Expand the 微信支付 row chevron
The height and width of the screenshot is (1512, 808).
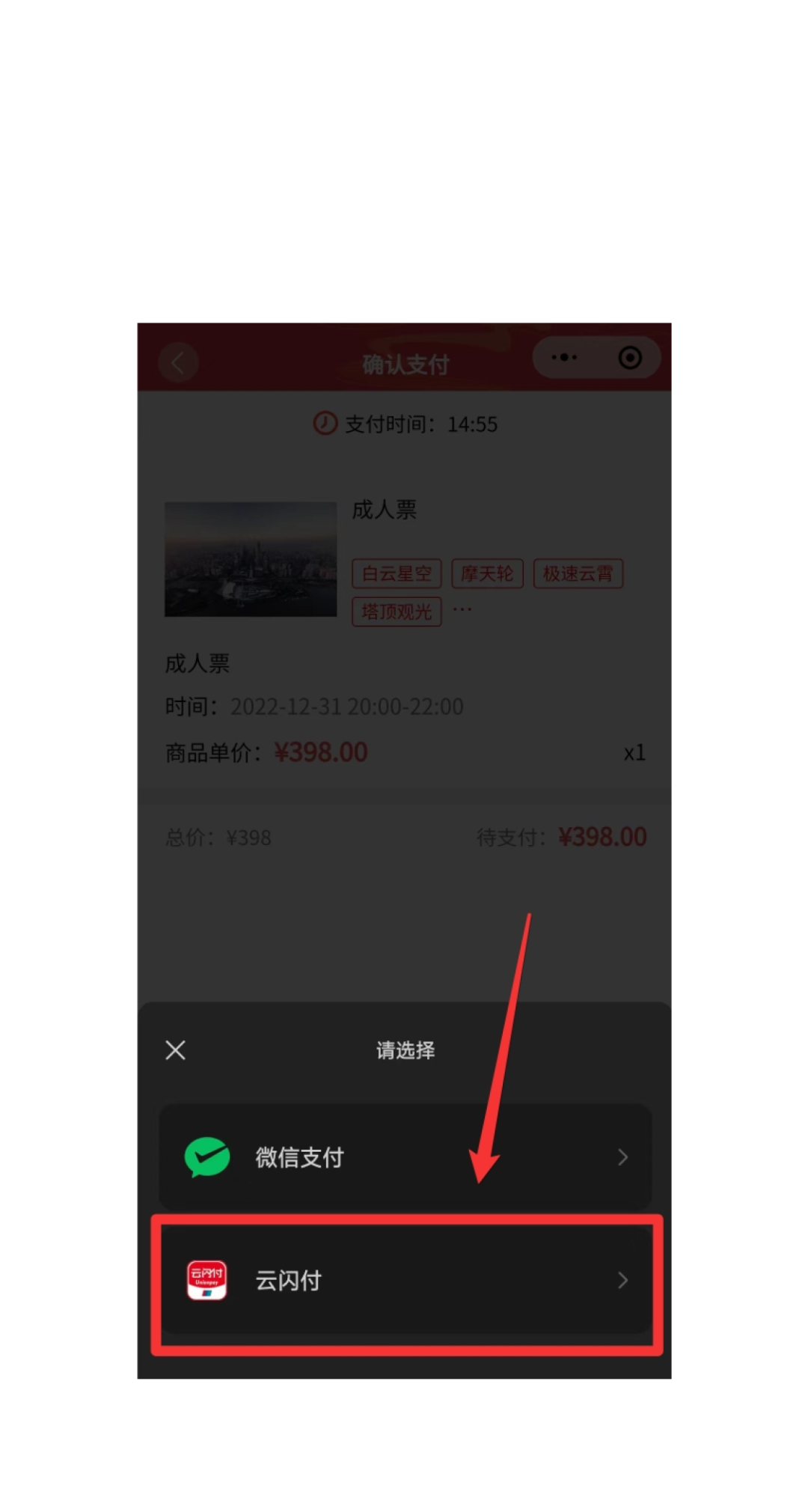623,1156
